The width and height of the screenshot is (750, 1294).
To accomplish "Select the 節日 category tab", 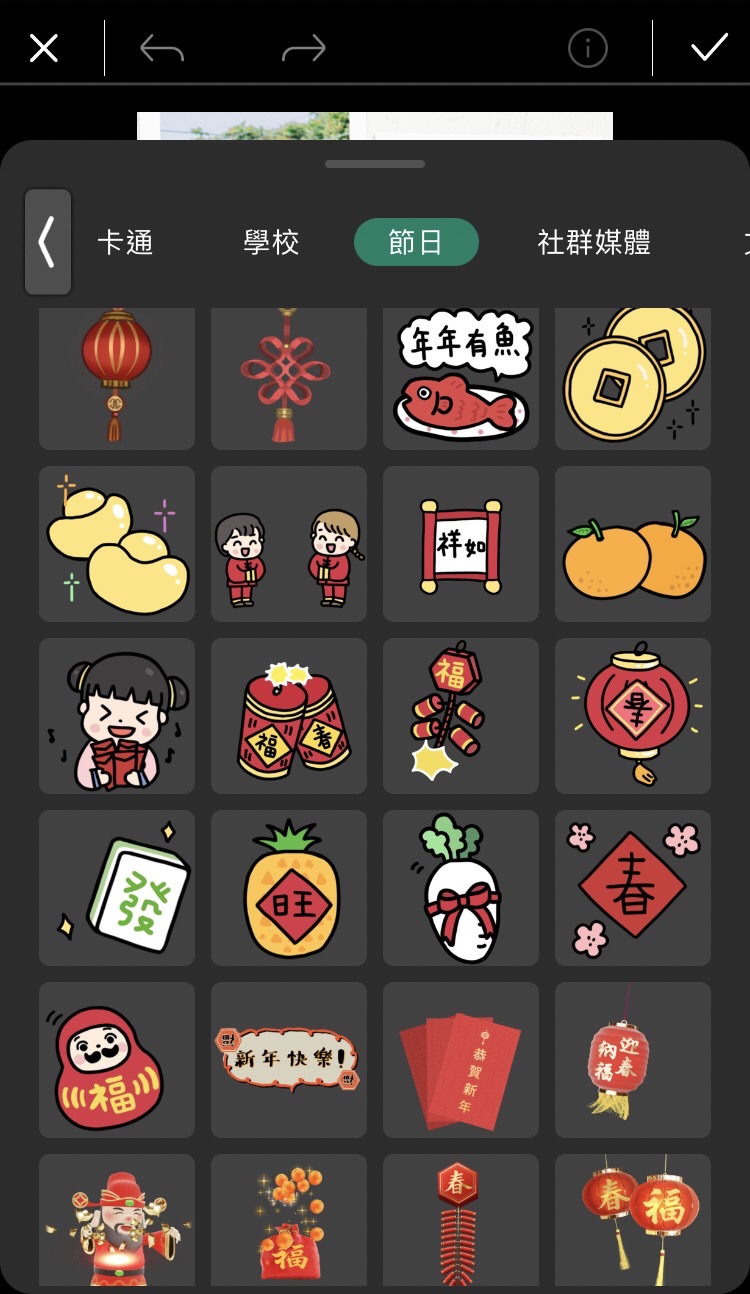I will pyautogui.click(x=416, y=242).
